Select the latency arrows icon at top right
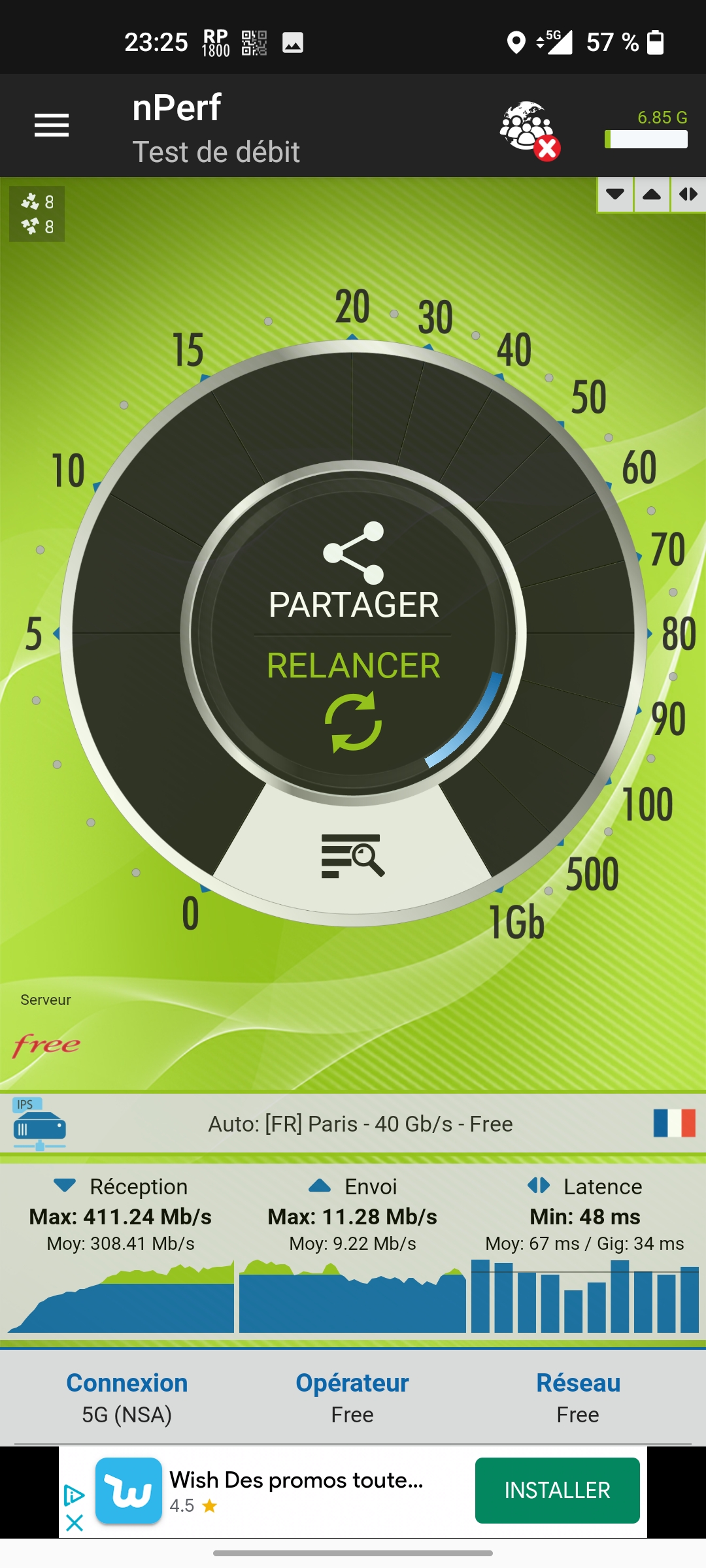The height and width of the screenshot is (1568, 706). pyautogui.click(x=688, y=194)
